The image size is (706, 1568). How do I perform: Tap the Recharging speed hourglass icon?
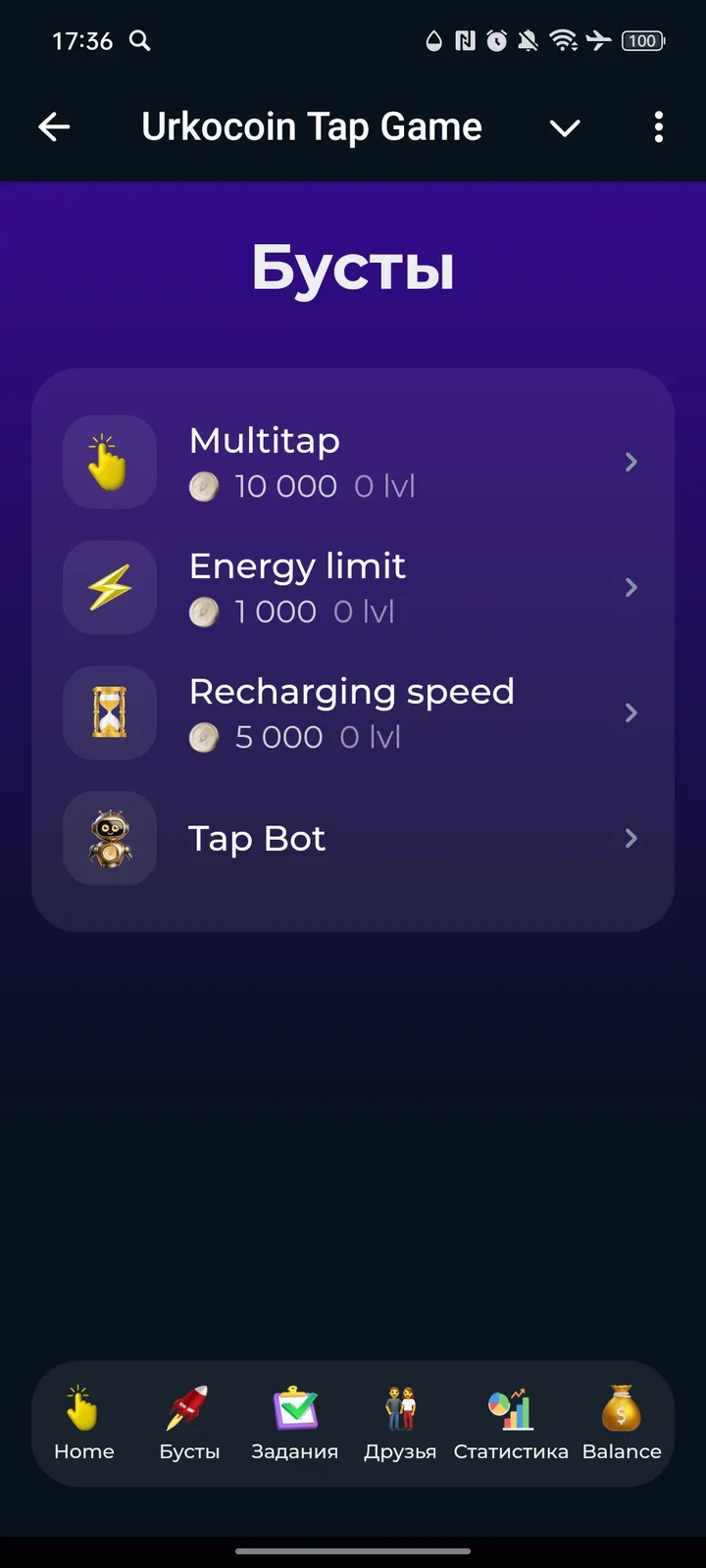point(109,712)
